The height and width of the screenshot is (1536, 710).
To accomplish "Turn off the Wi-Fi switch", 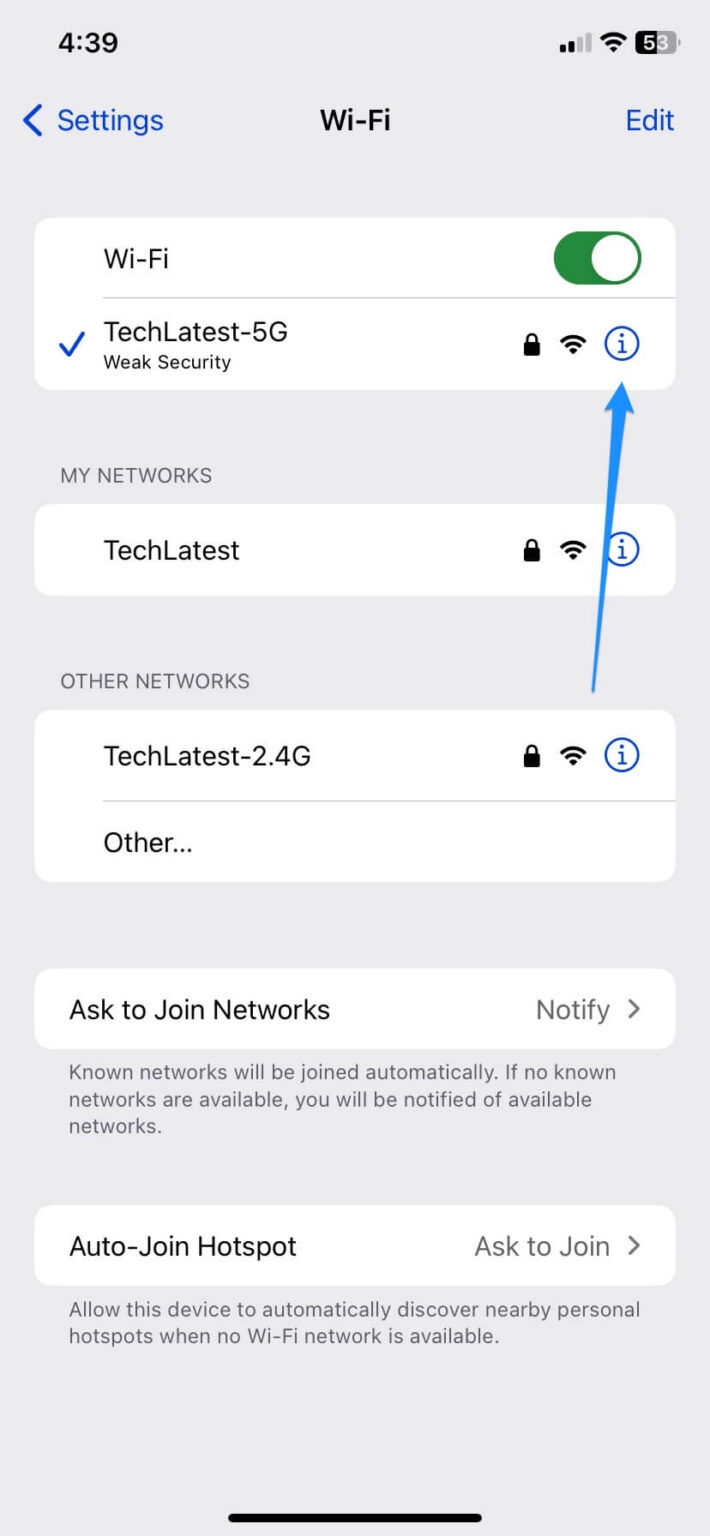I will 597,259.
